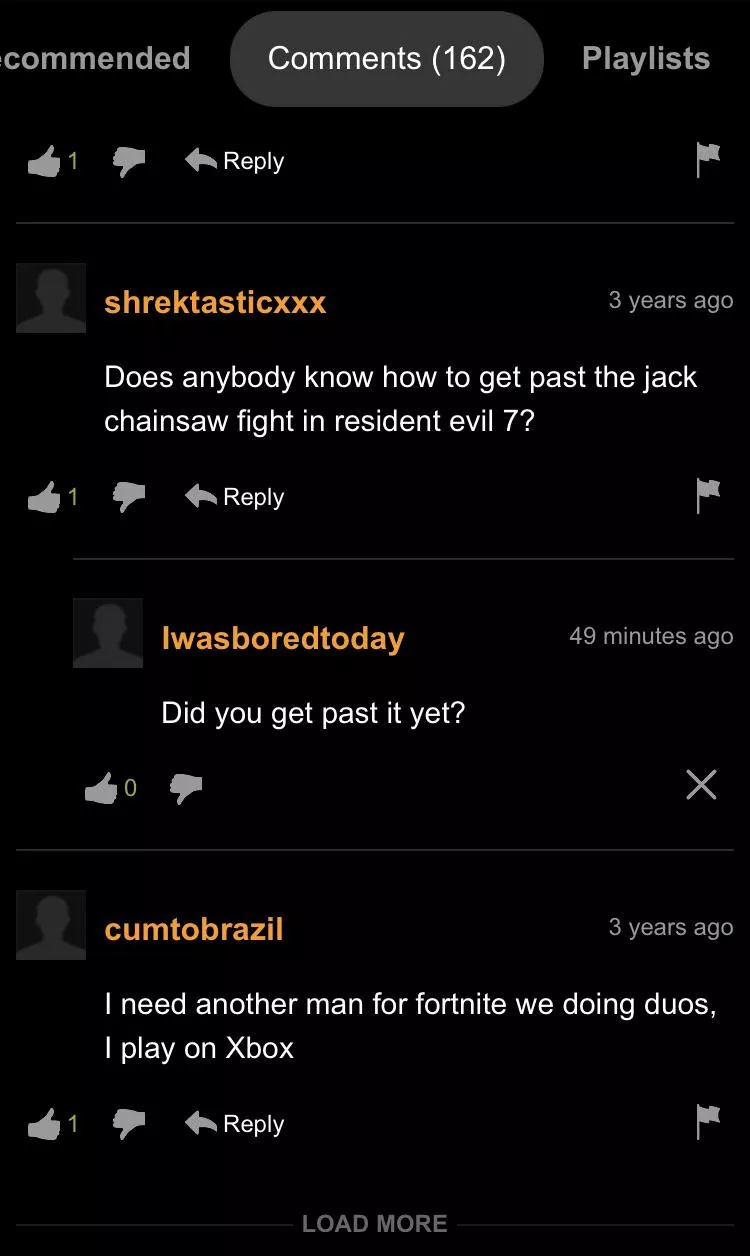The image size is (750, 1256).
Task: Dislike cumtobrazil's comment
Action: 128,1124
